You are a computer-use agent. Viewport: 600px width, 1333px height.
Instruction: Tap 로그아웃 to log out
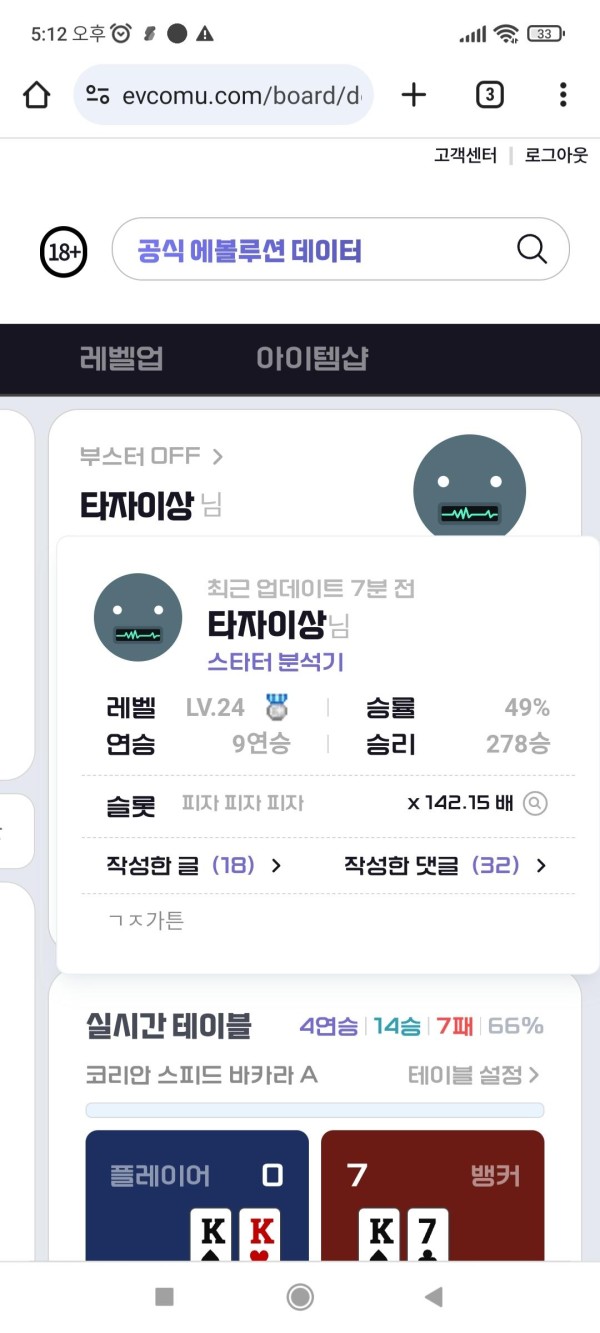pyautogui.click(x=556, y=156)
